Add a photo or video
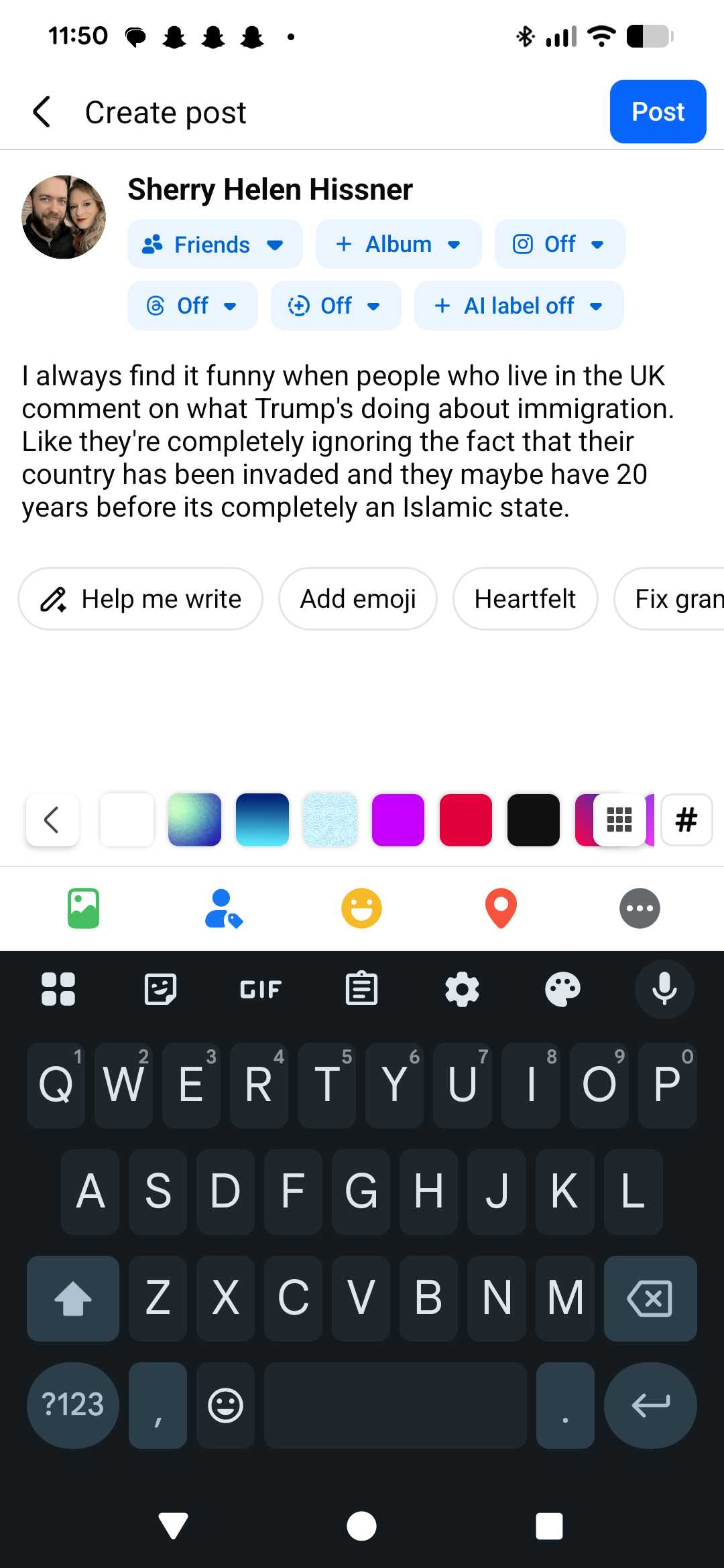This screenshot has height=1568, width=724. click(x=84, y=909)
